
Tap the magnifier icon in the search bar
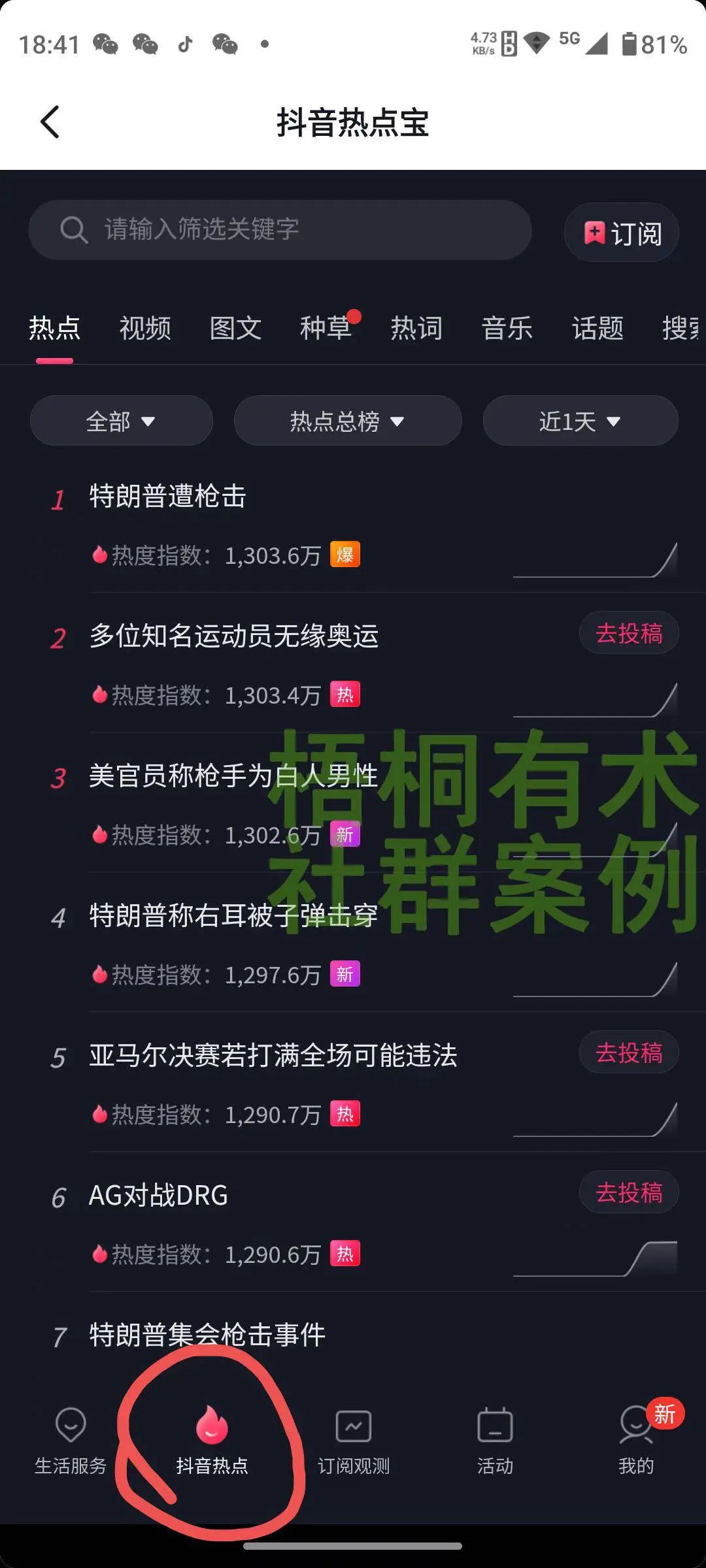click(x=73, y=230)
